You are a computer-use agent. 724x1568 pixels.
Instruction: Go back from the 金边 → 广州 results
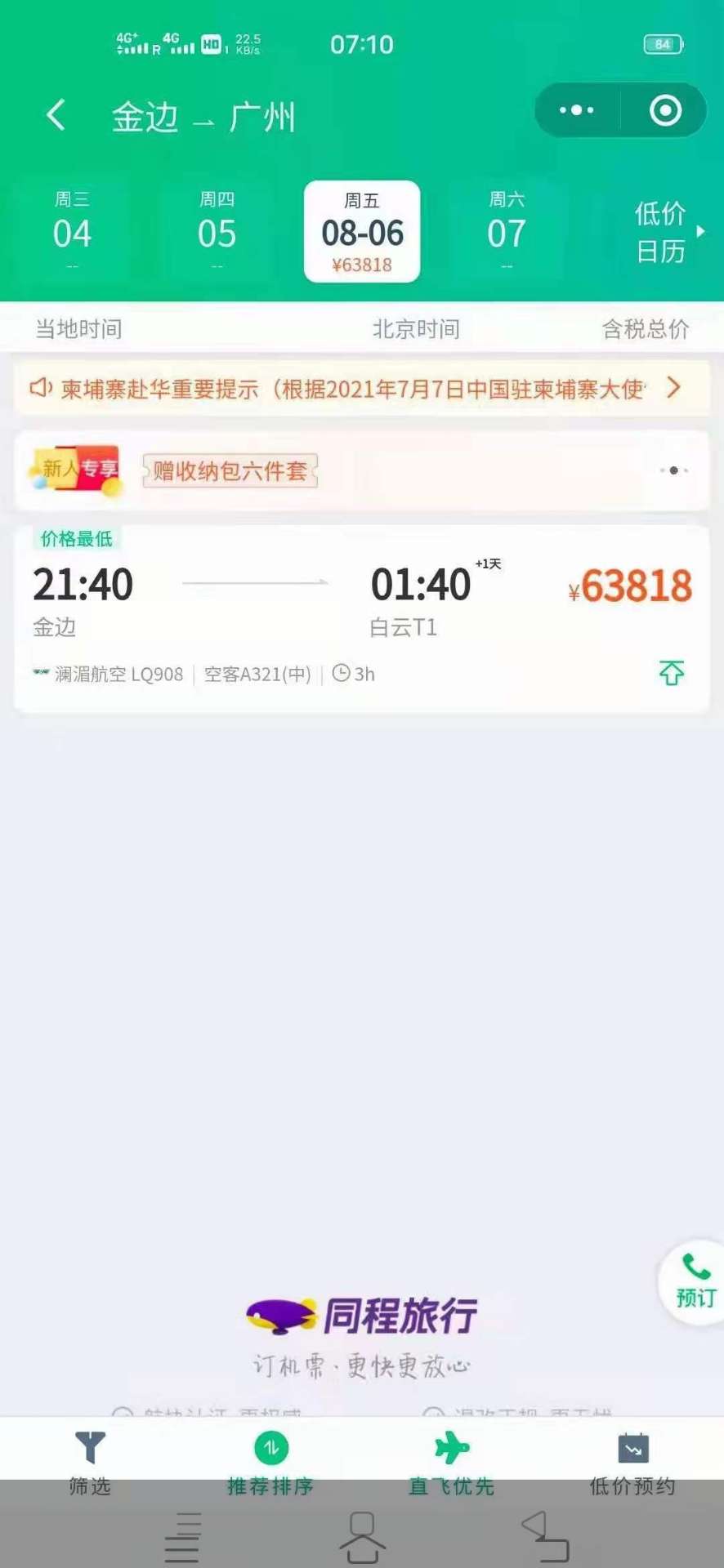pyautogui.click(x=56, y=115)
